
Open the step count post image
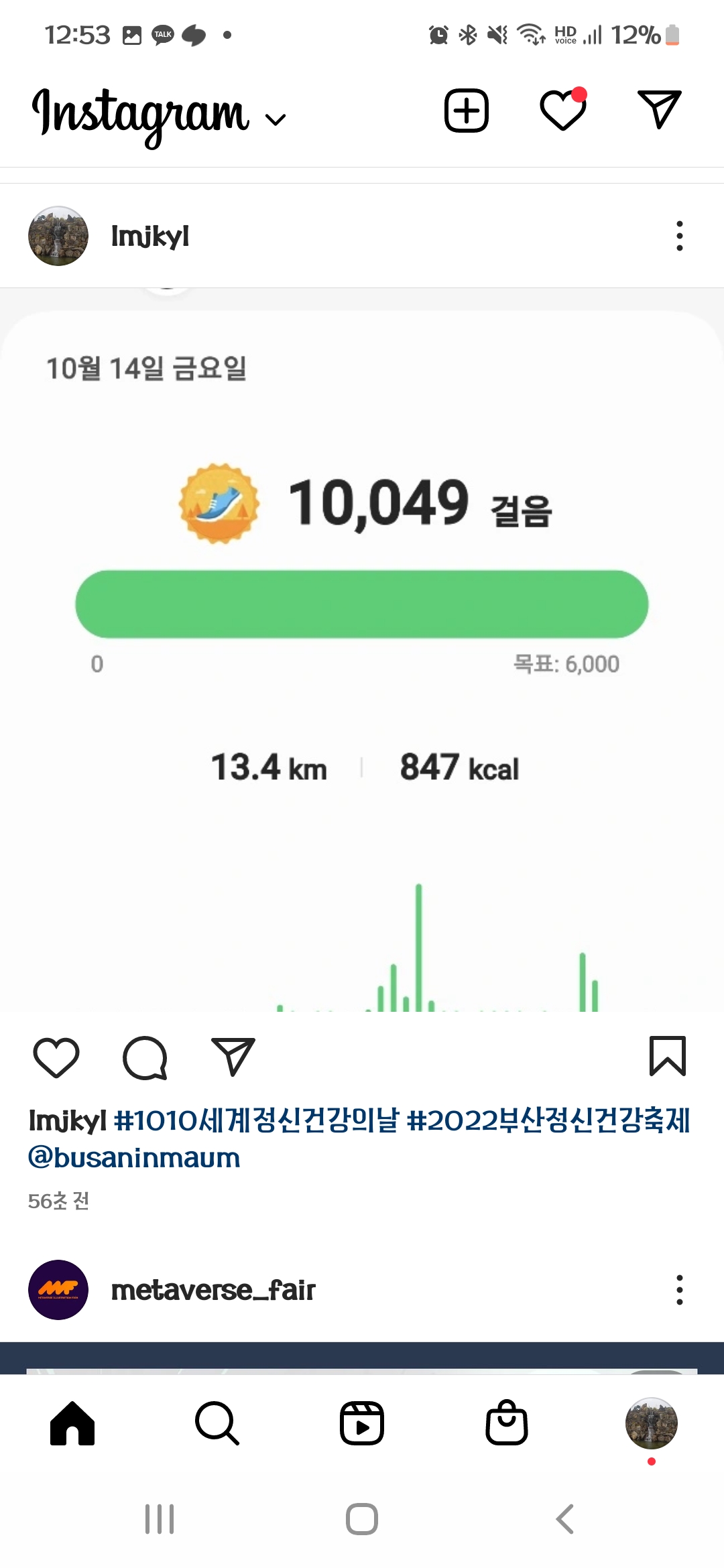pyautogui.click(x=362, y=650)
